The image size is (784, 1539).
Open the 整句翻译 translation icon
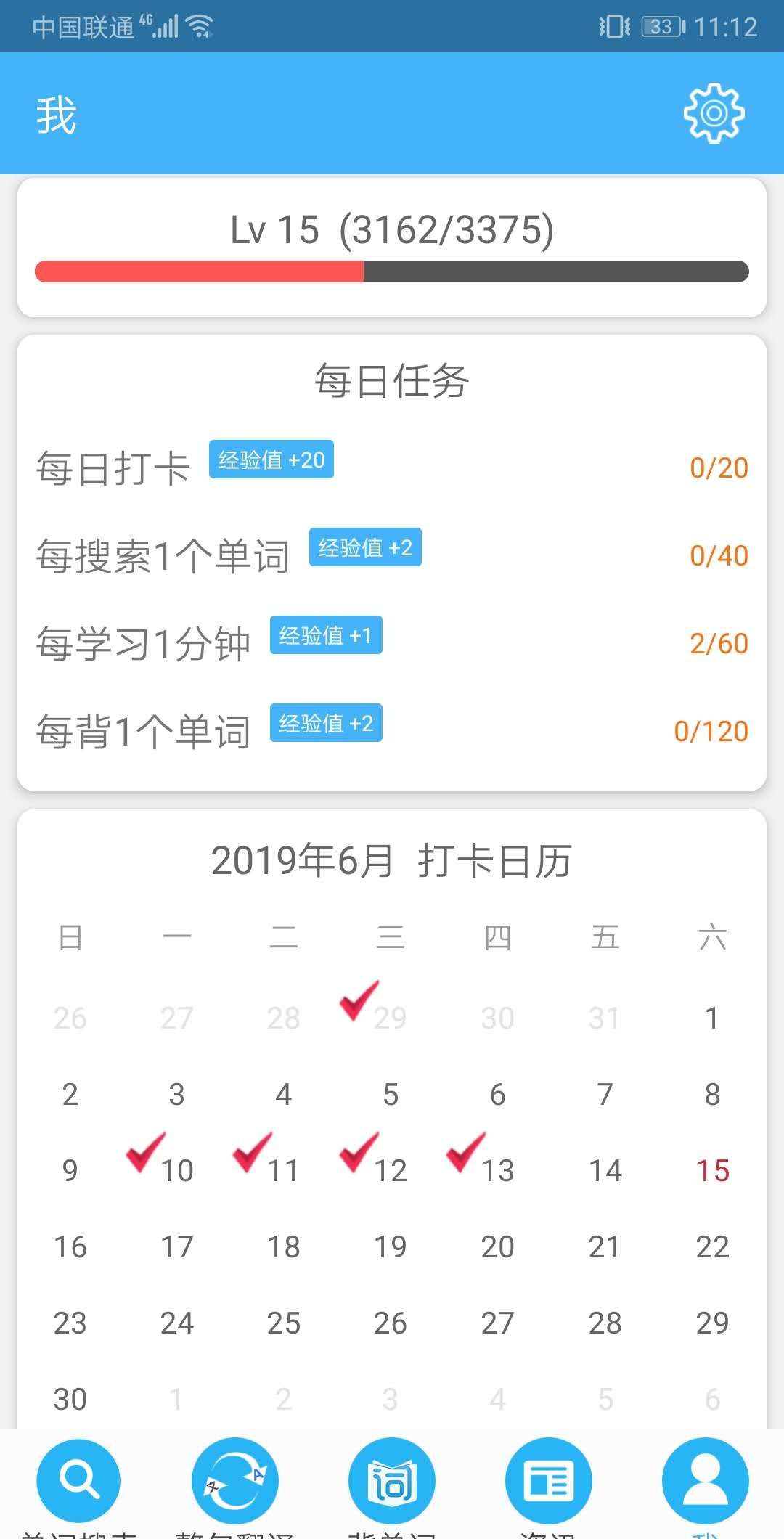coord(234,1481)
